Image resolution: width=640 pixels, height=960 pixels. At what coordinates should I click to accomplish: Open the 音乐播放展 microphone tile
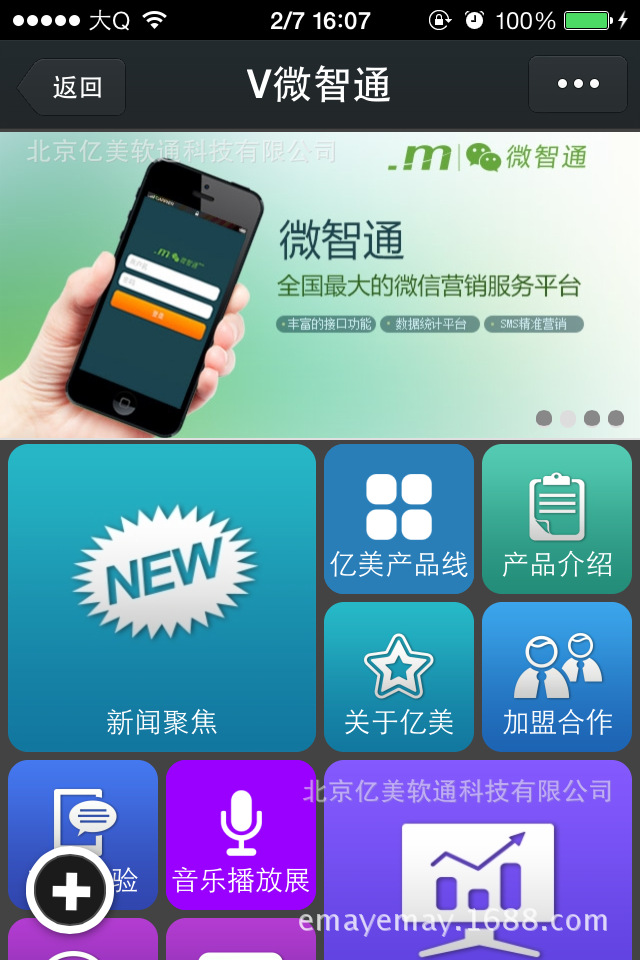point(241,835)
